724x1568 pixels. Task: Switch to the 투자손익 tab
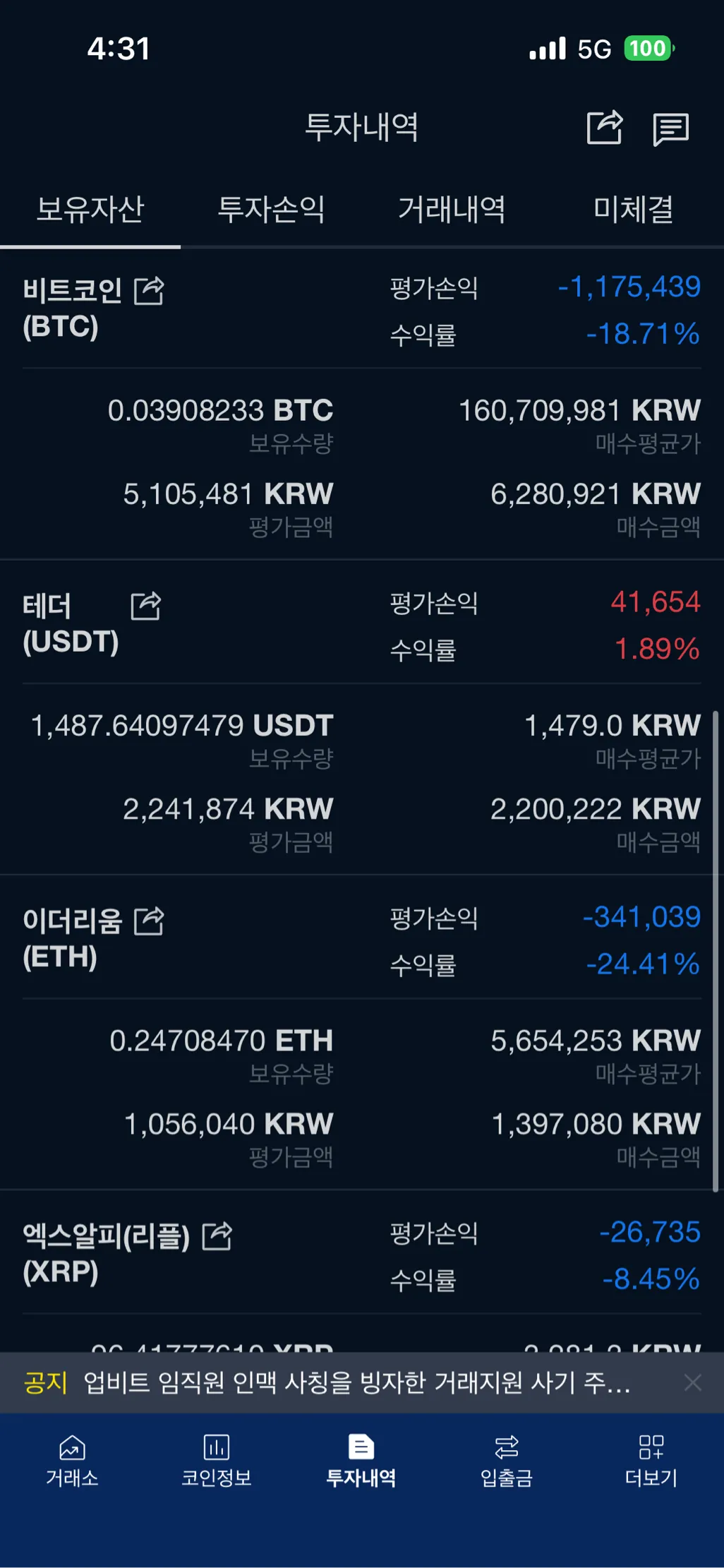[x=271, y=210]
